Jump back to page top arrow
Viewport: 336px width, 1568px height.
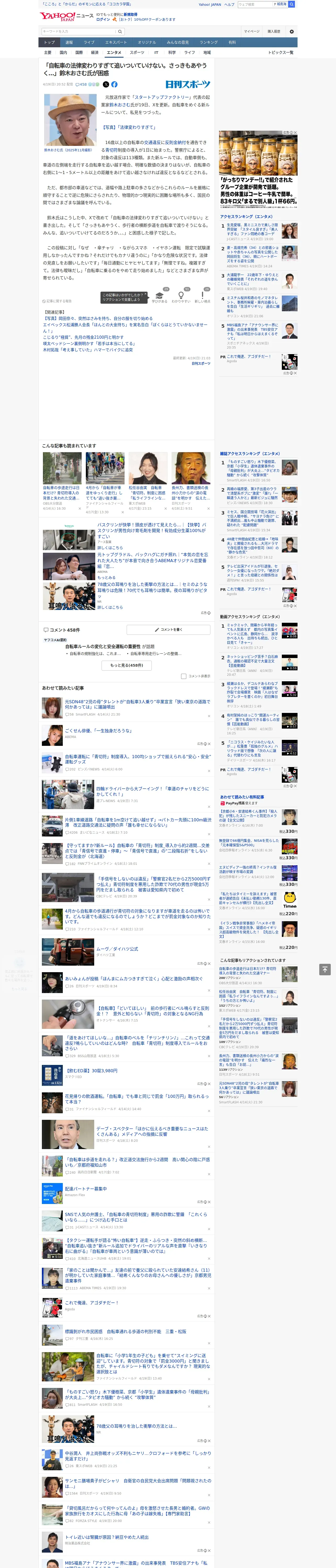[325, 969]
